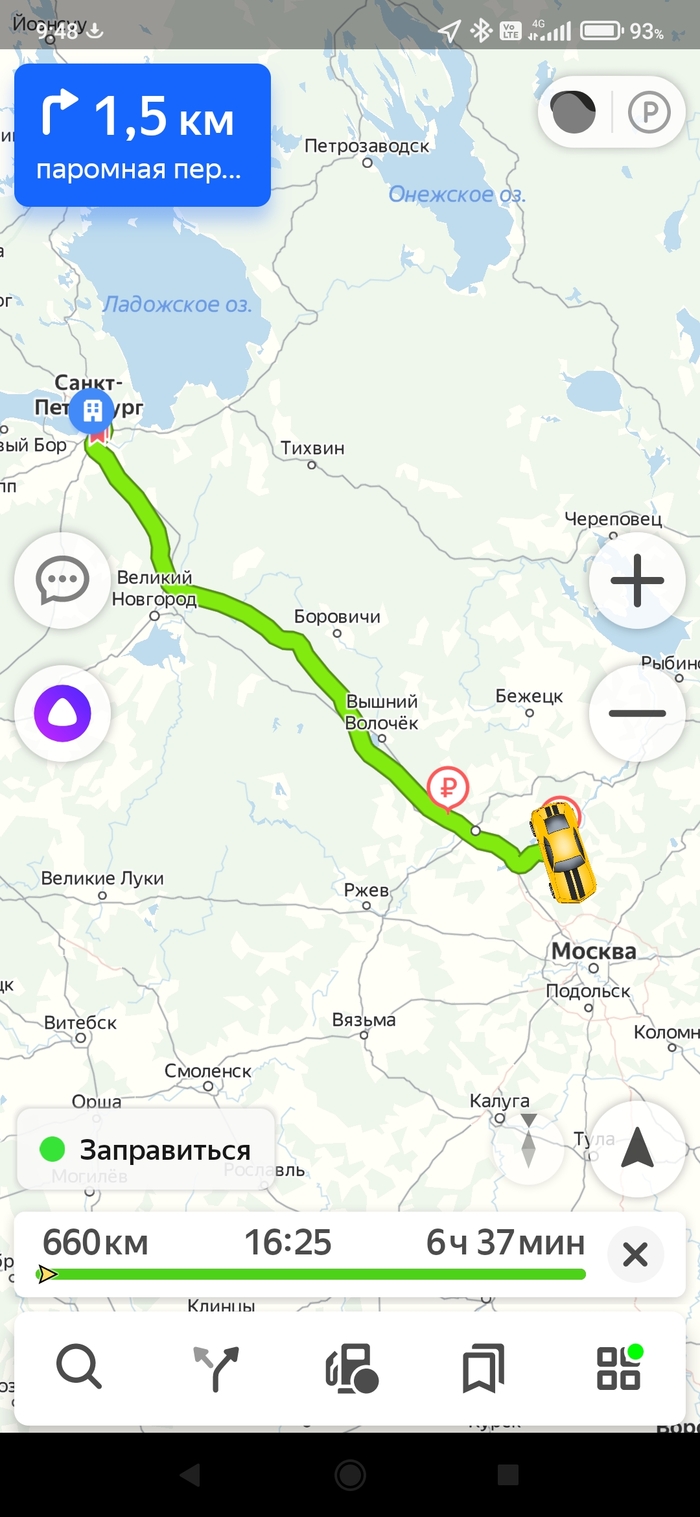Tap the toll road ruble marker
Image resolution: width=700 pixels, height=1517 pixels.
click(448, 787)
